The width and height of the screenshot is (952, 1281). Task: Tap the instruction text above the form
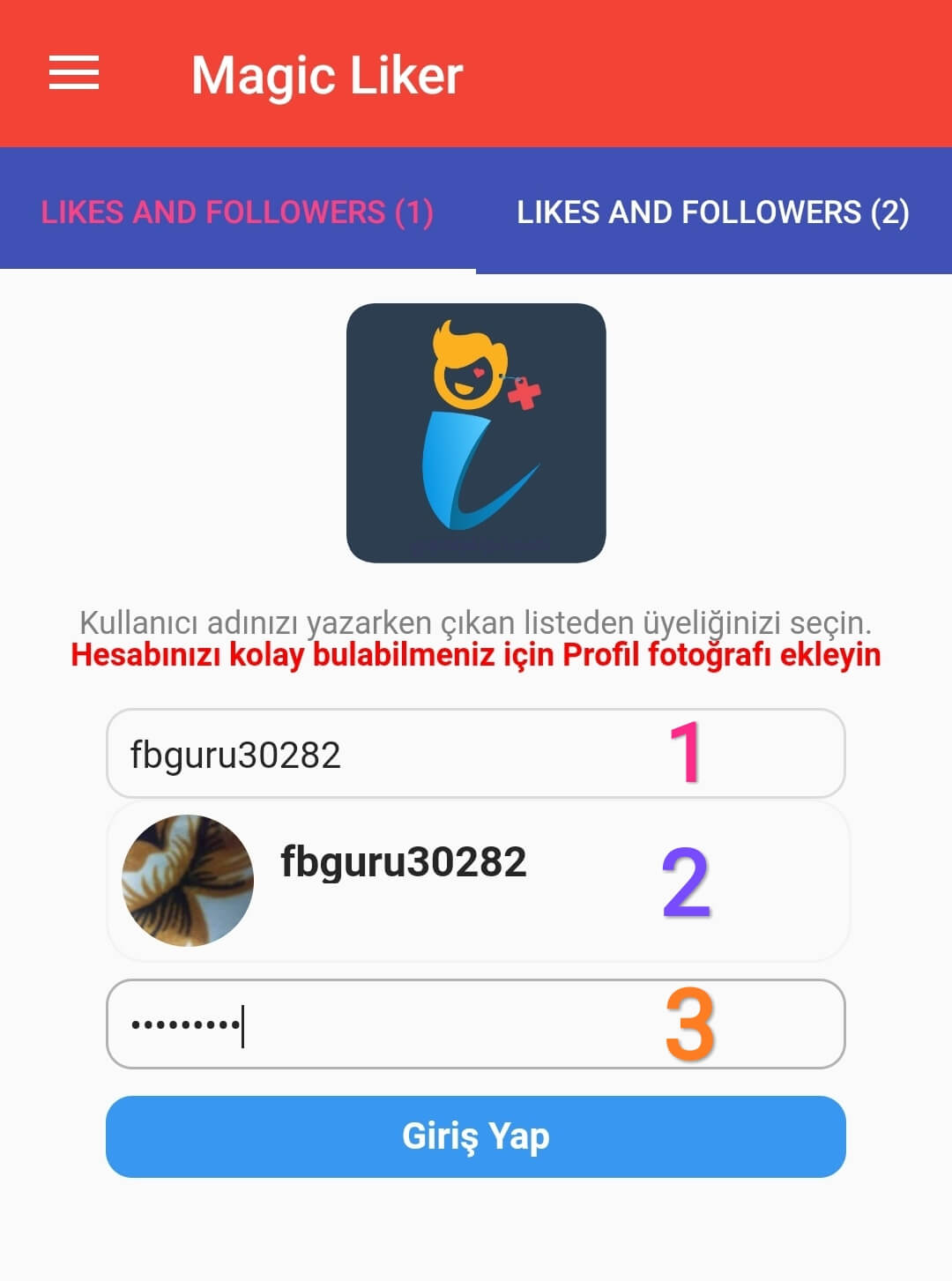(x=476, y=621)
